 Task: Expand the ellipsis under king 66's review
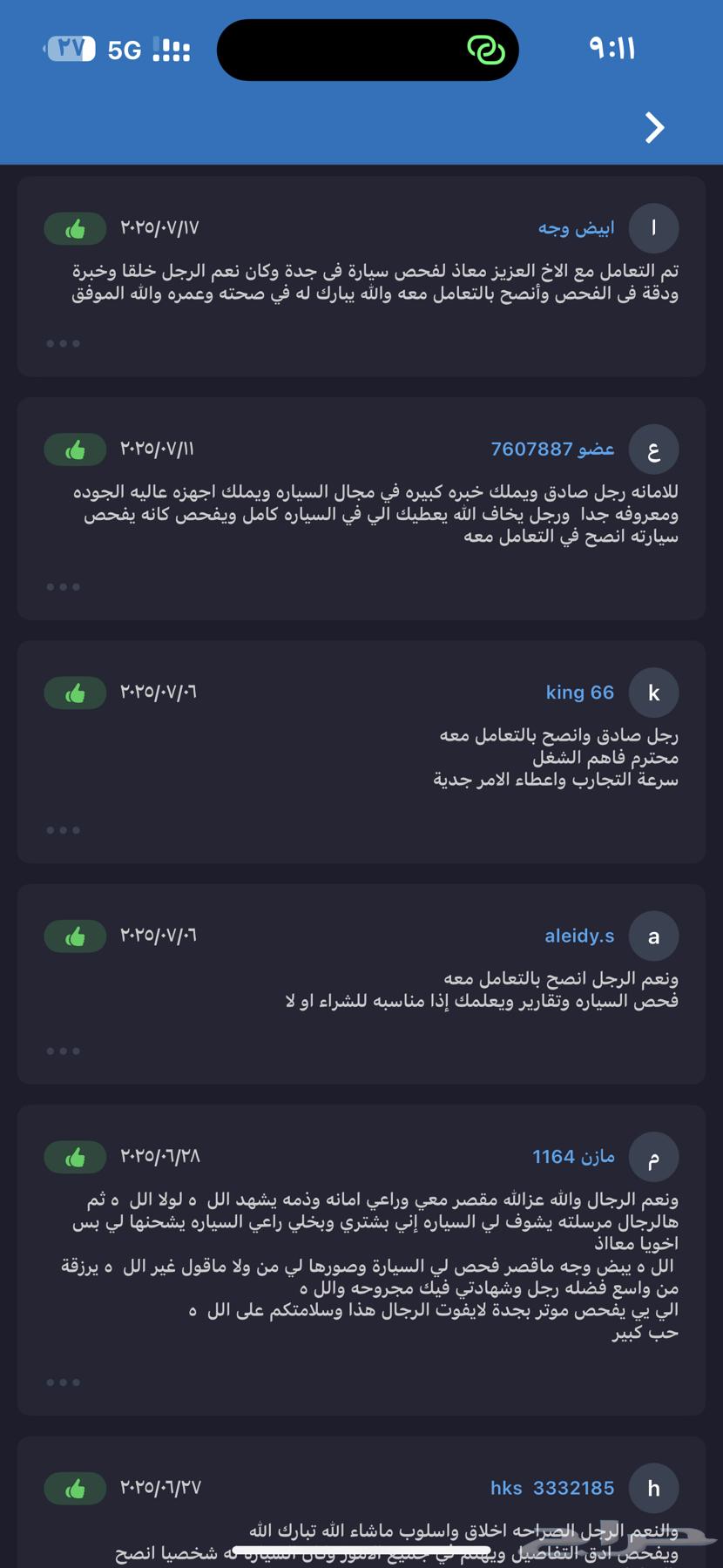click(x=63, y=830)
